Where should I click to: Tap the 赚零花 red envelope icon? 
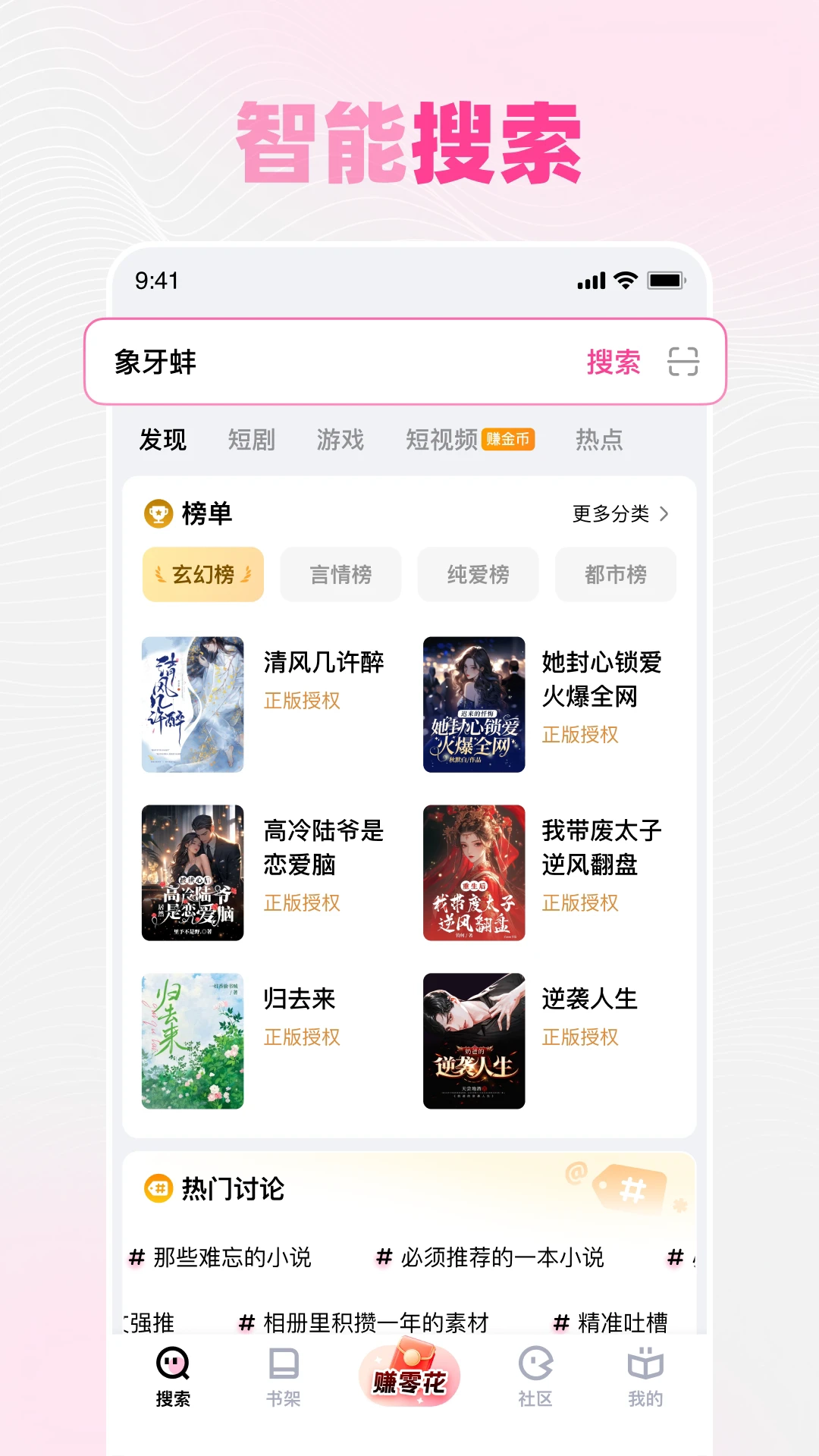(409, 1373)
